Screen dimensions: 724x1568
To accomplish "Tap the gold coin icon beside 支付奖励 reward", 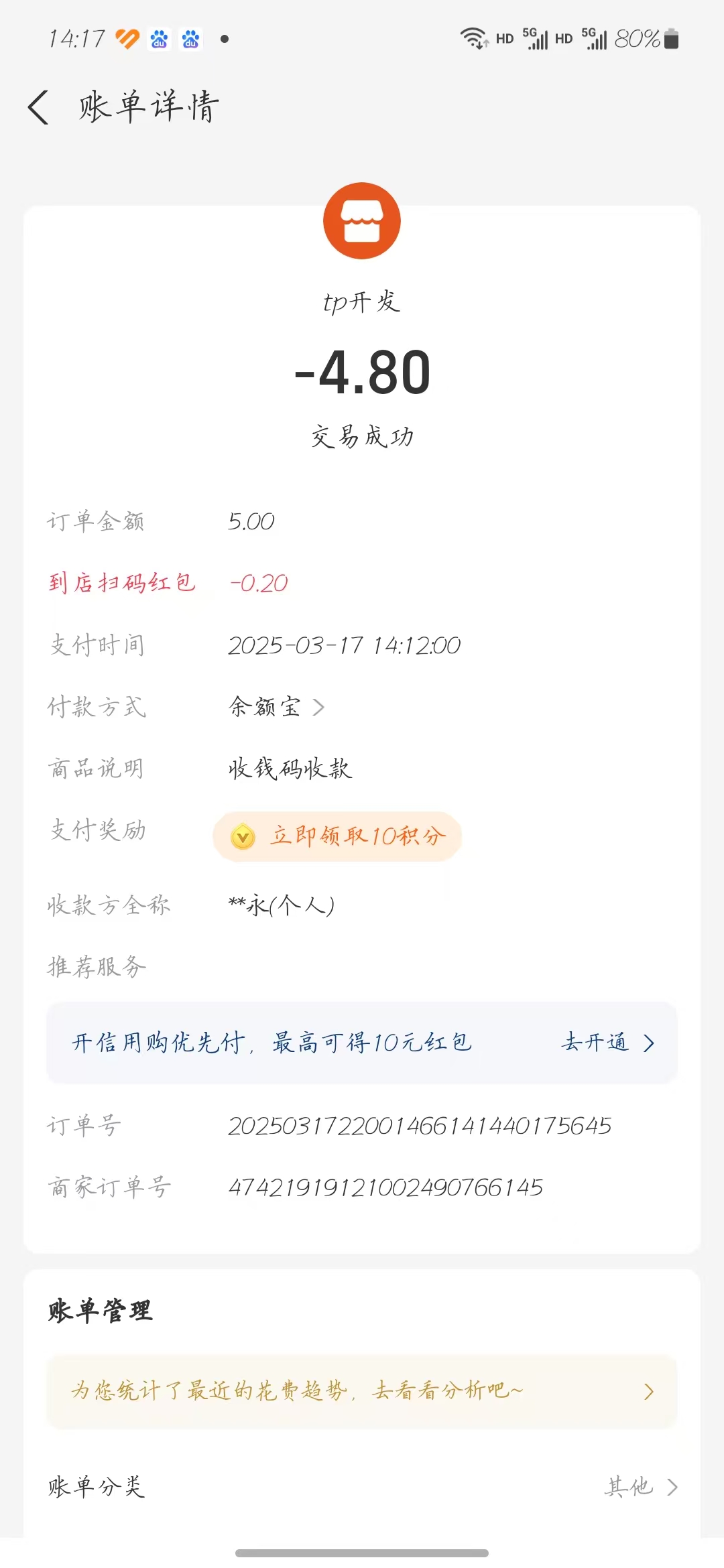I will [x=243, y=836].
